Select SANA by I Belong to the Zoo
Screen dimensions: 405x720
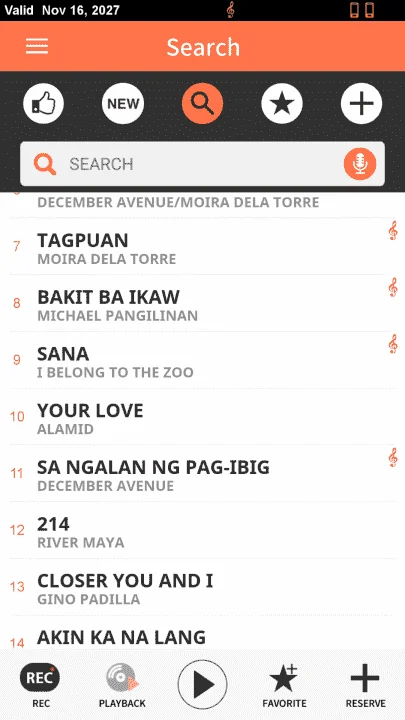[202, 360]
